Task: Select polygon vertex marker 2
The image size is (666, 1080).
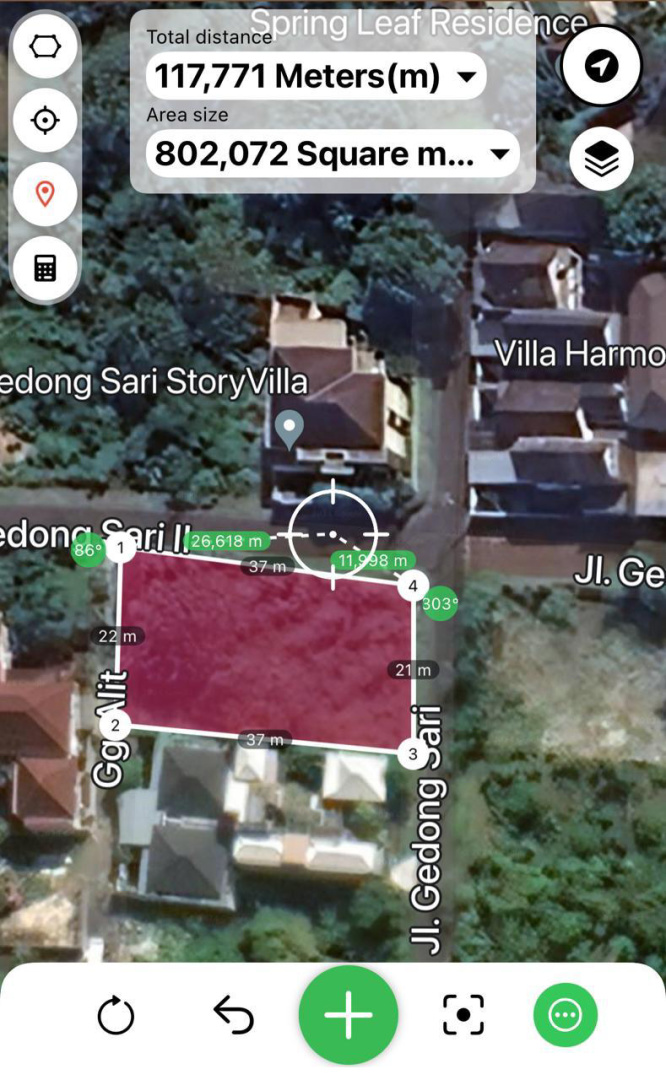Action: coord(115,726)
